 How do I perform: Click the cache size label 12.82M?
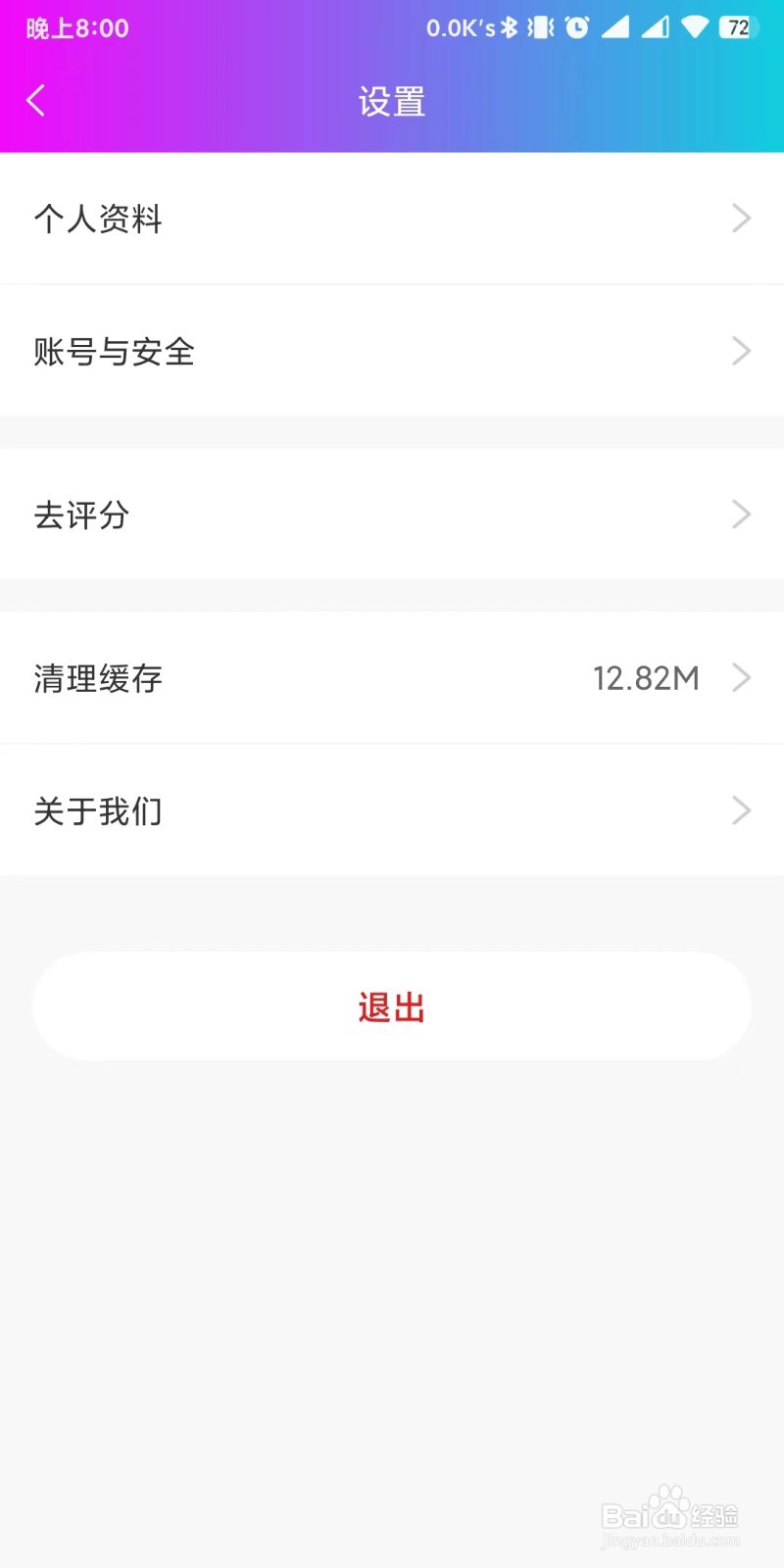tap(645, 677)
